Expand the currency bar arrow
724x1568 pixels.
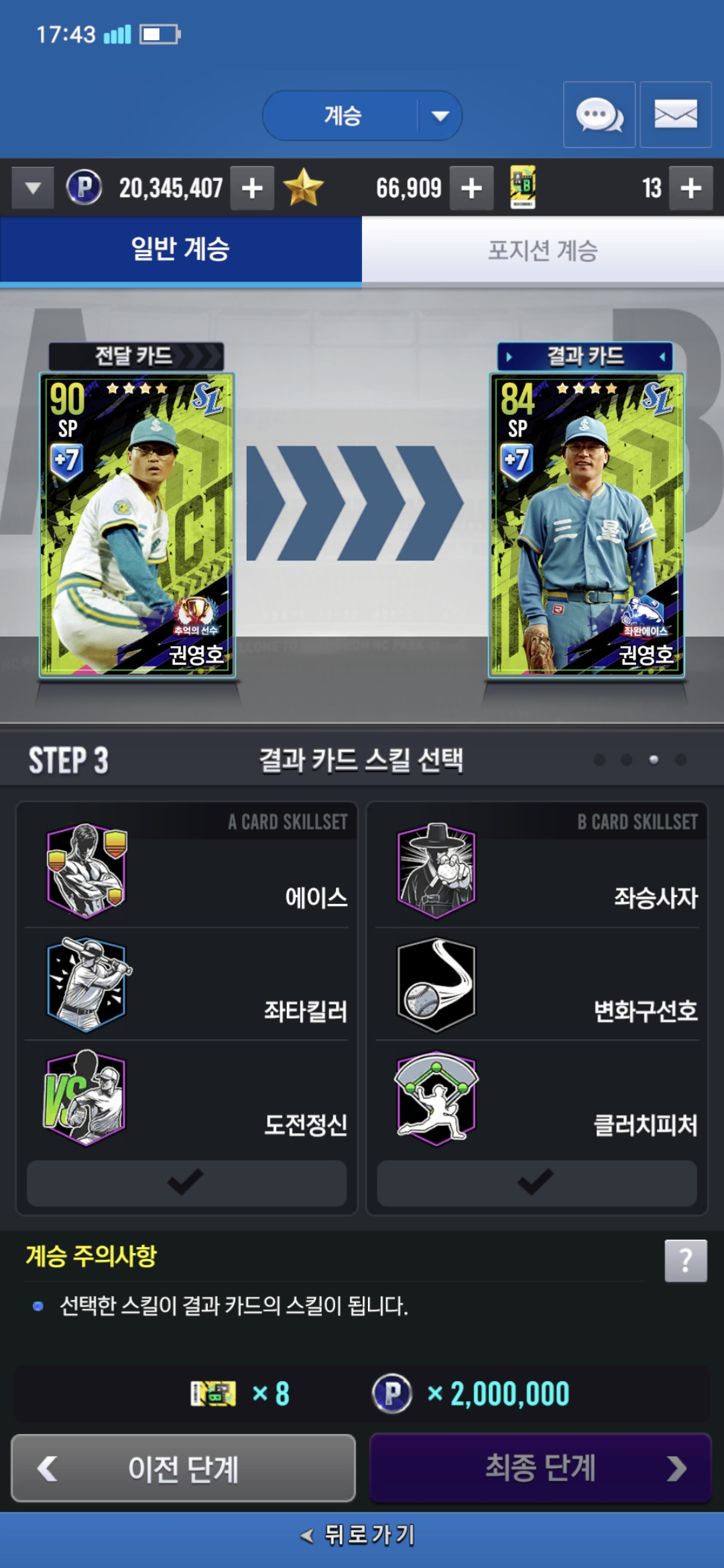[32, 188]
